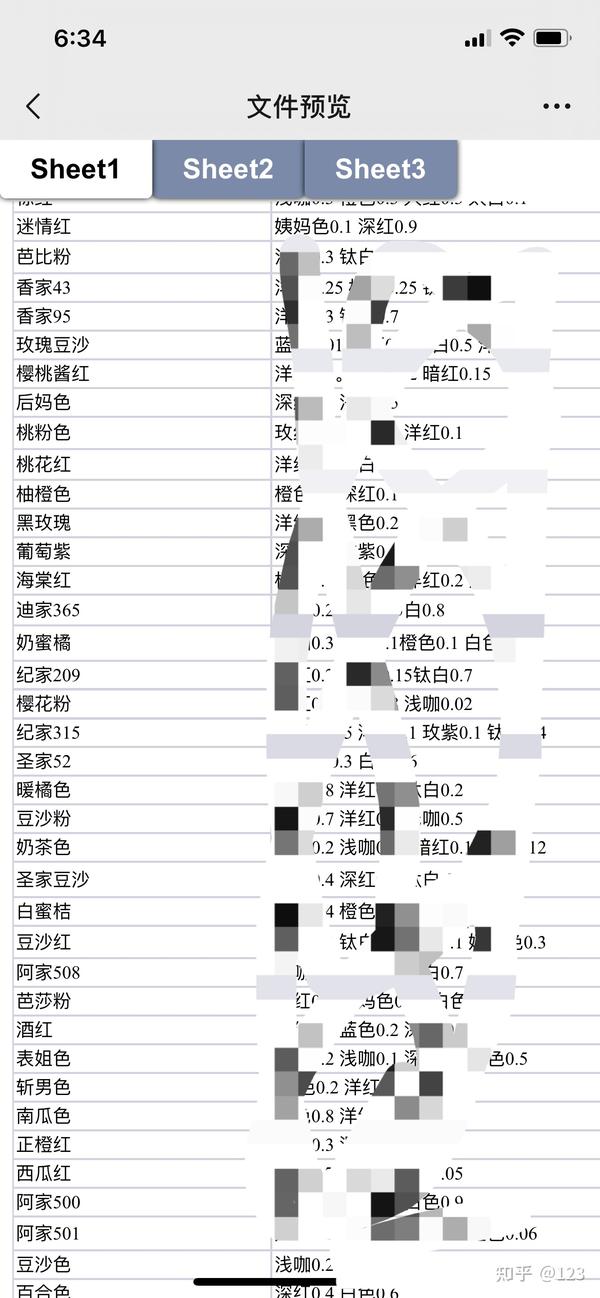
Task: Switch to the Sheet2 tab
Action: 228,169
